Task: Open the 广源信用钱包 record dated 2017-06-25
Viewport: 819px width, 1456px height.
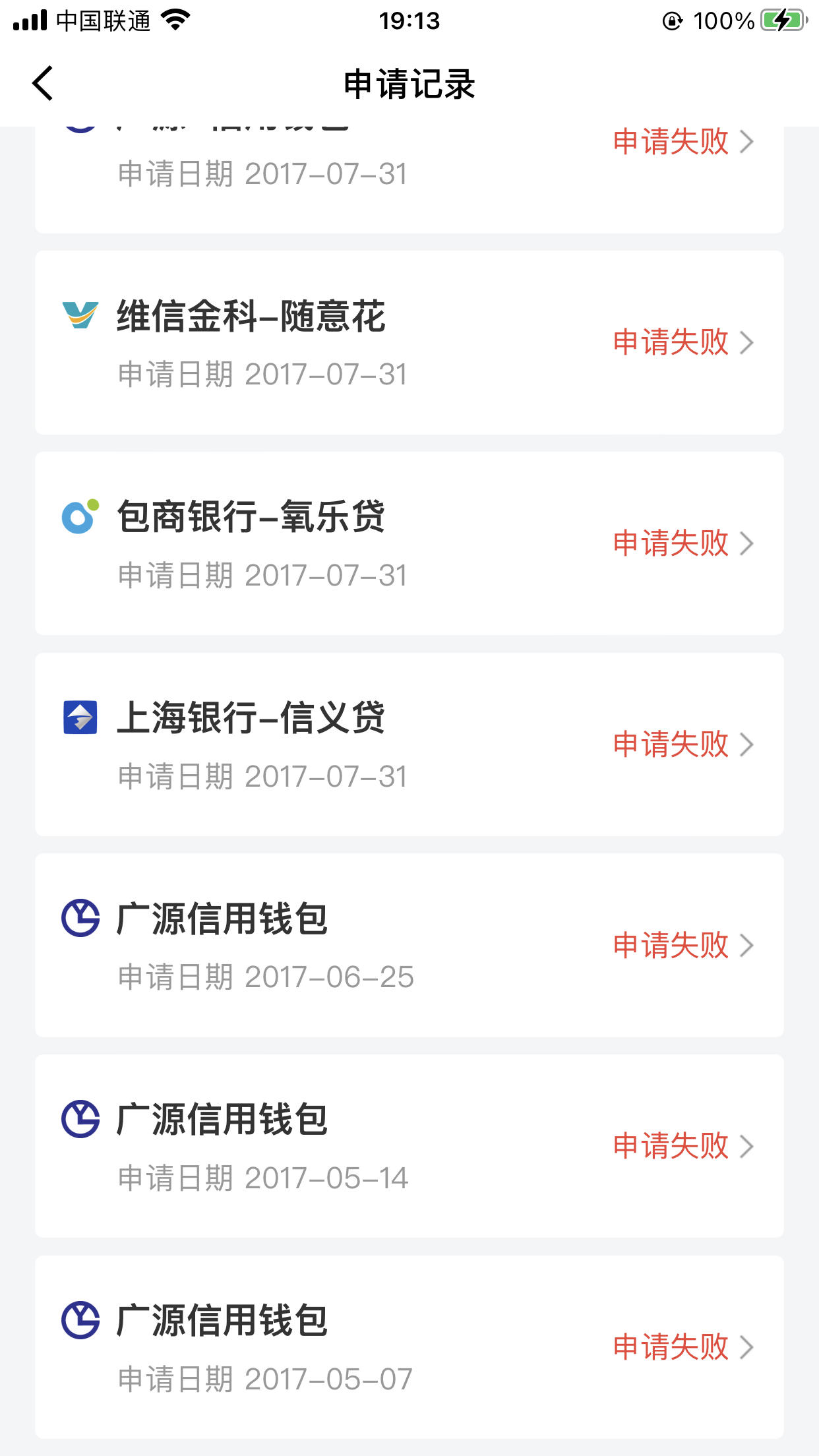Action: pyautogui.click(x=409, y=945)
